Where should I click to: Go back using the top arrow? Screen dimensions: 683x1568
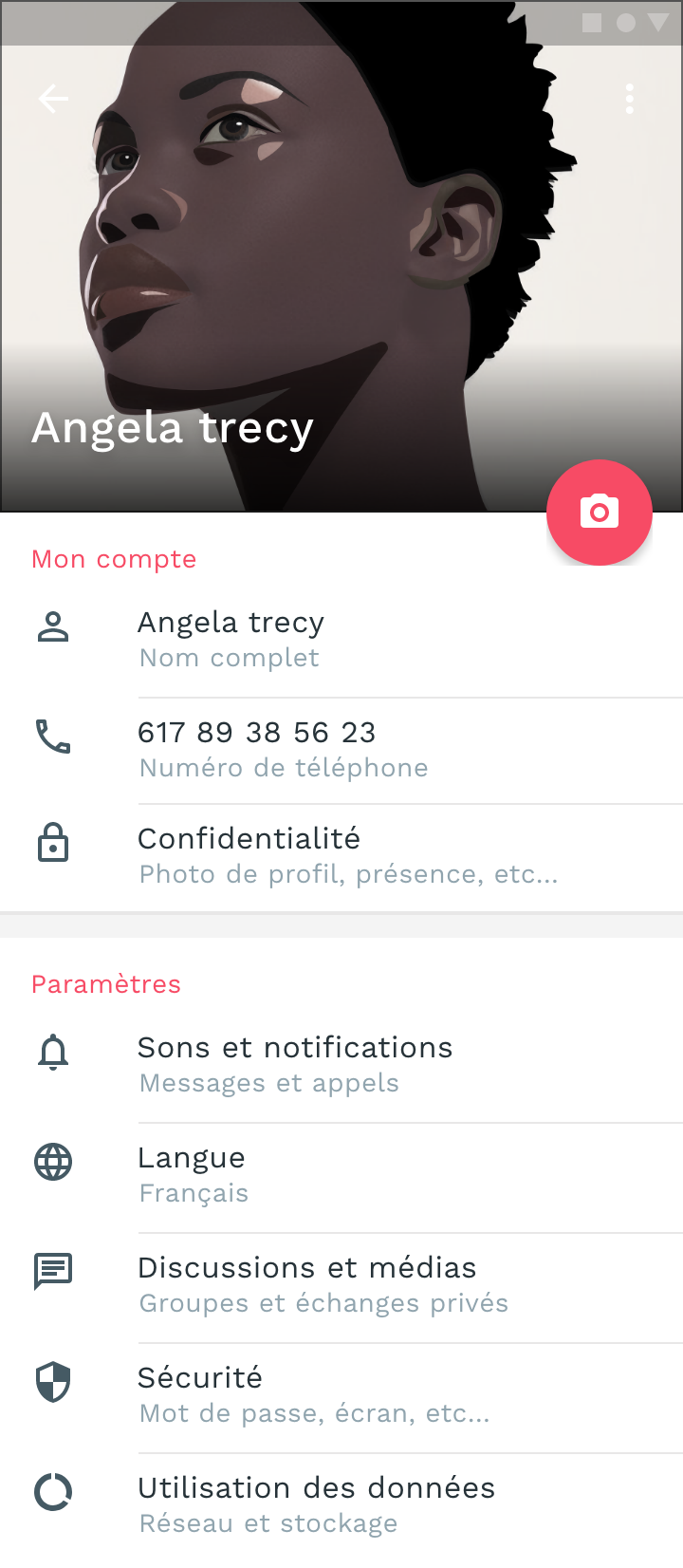[53, 99]
